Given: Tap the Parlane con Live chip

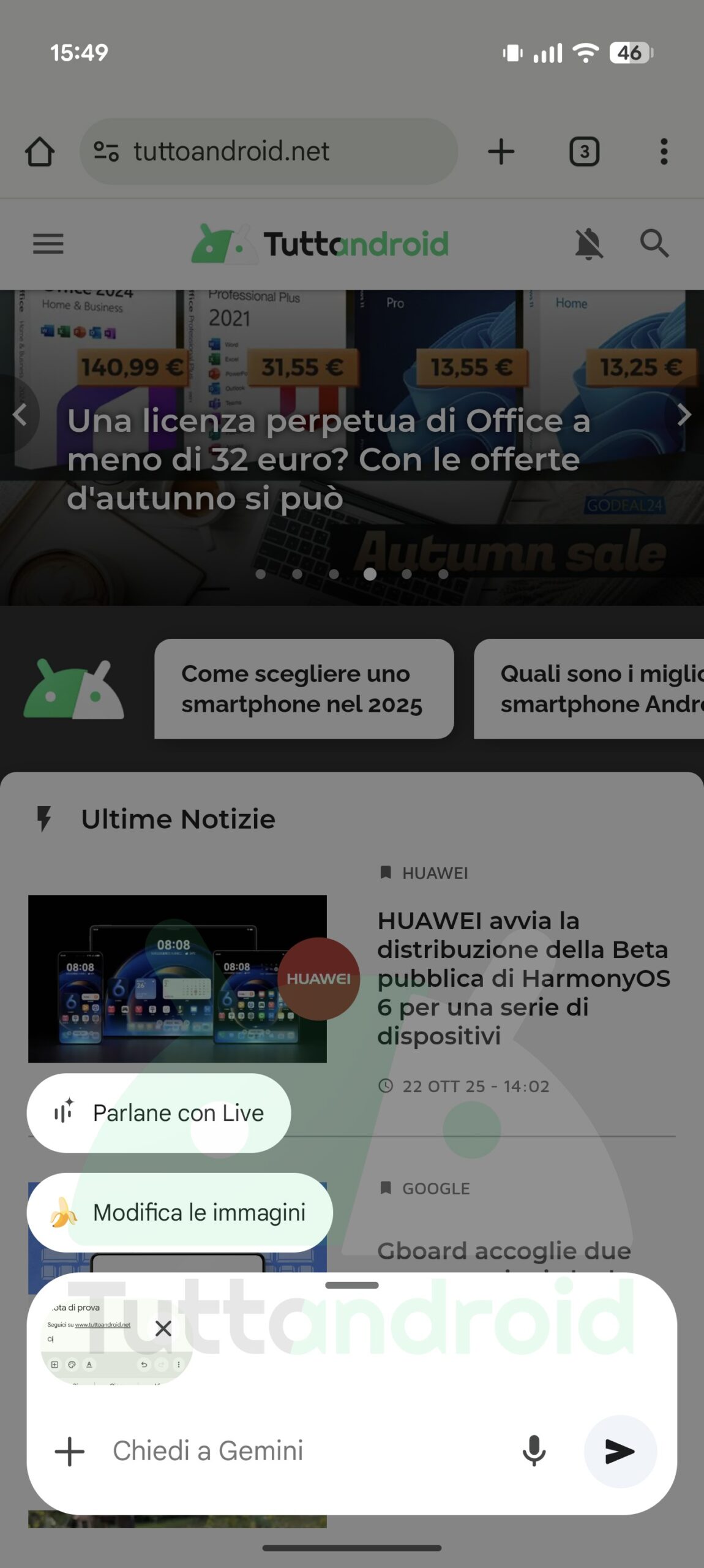Looking at the screenshot, I should (x=159, y=1113).
